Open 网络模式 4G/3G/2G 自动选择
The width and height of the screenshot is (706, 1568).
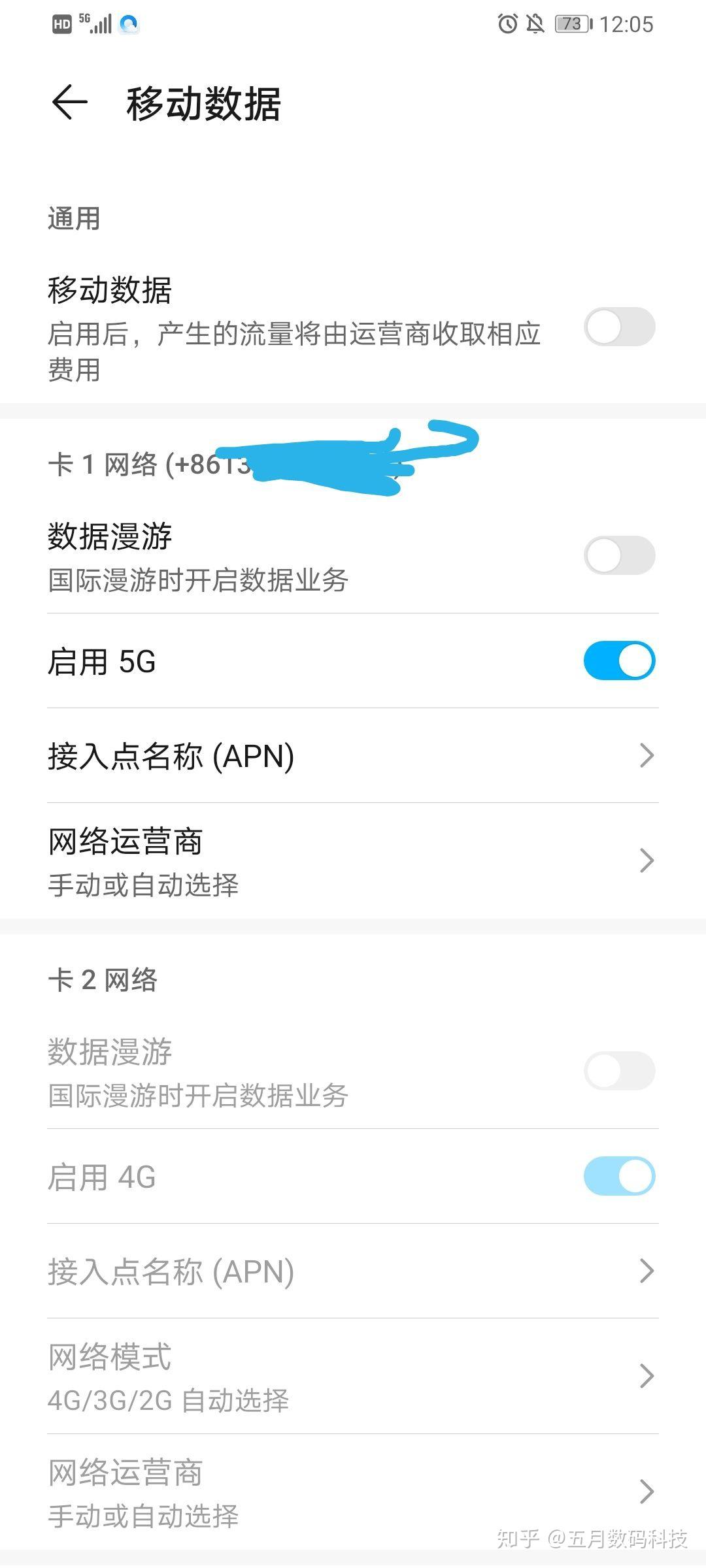pyautogui.click(x=353, y=1376)
